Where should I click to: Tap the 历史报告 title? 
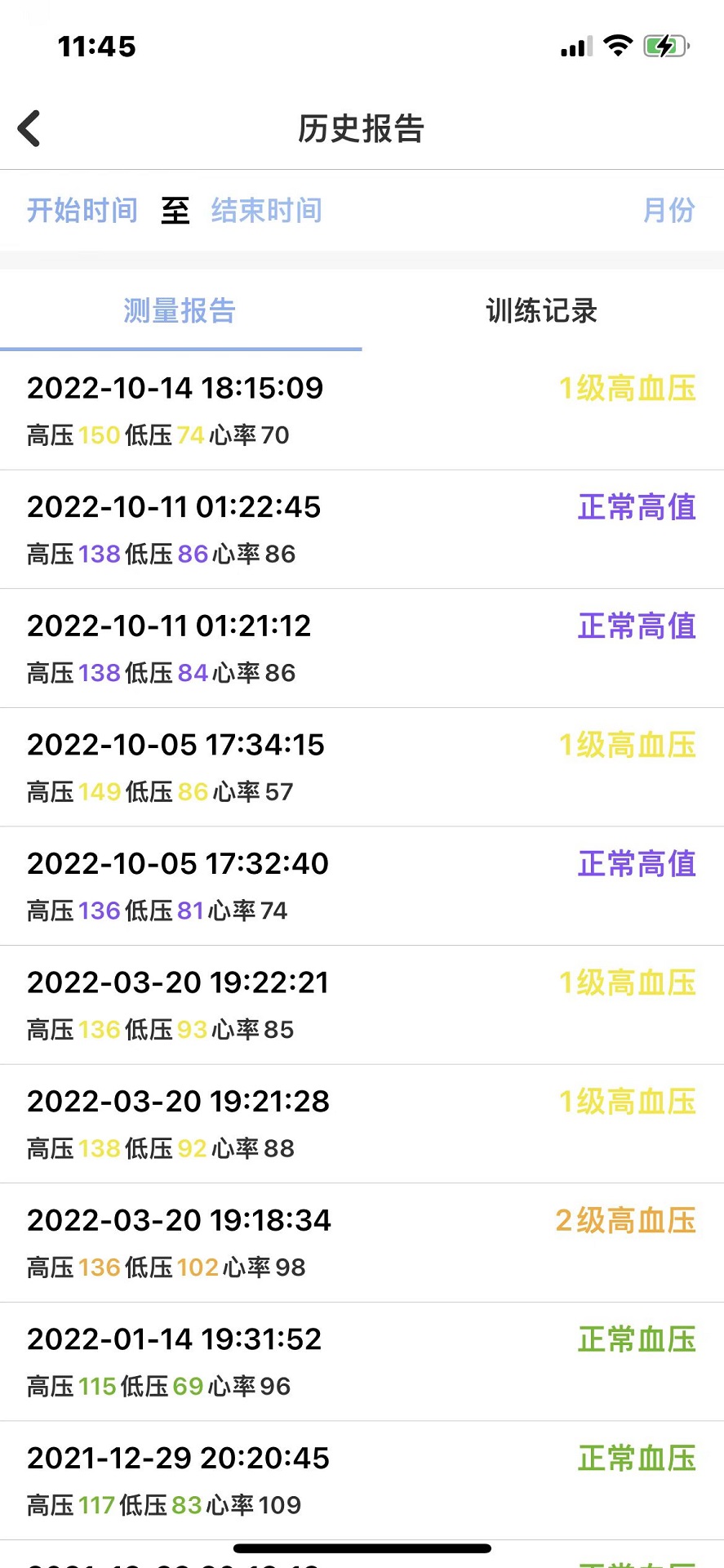(x=362, y=129)
